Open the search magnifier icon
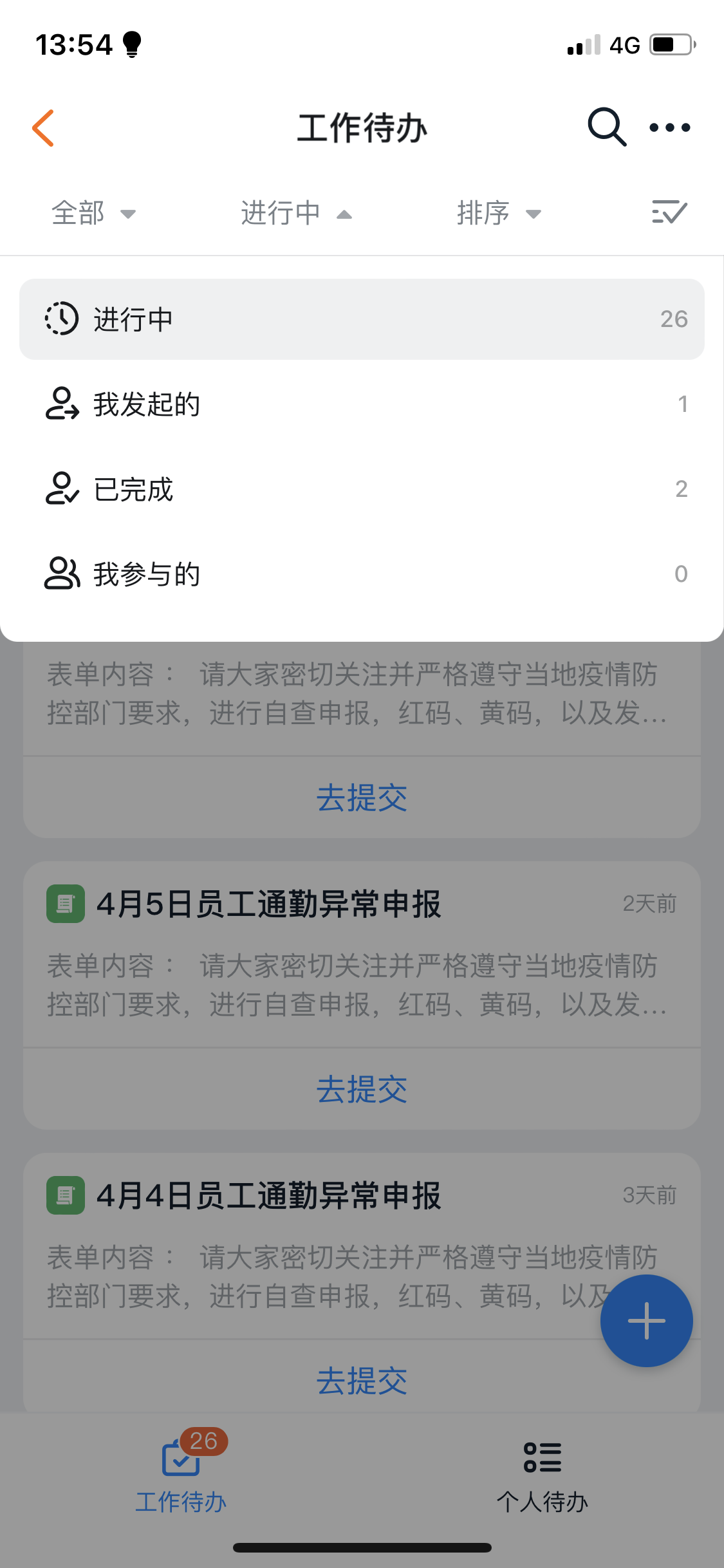Image resolution: width=724 pixels, height=1568 pixels. (x=606, y=127)
